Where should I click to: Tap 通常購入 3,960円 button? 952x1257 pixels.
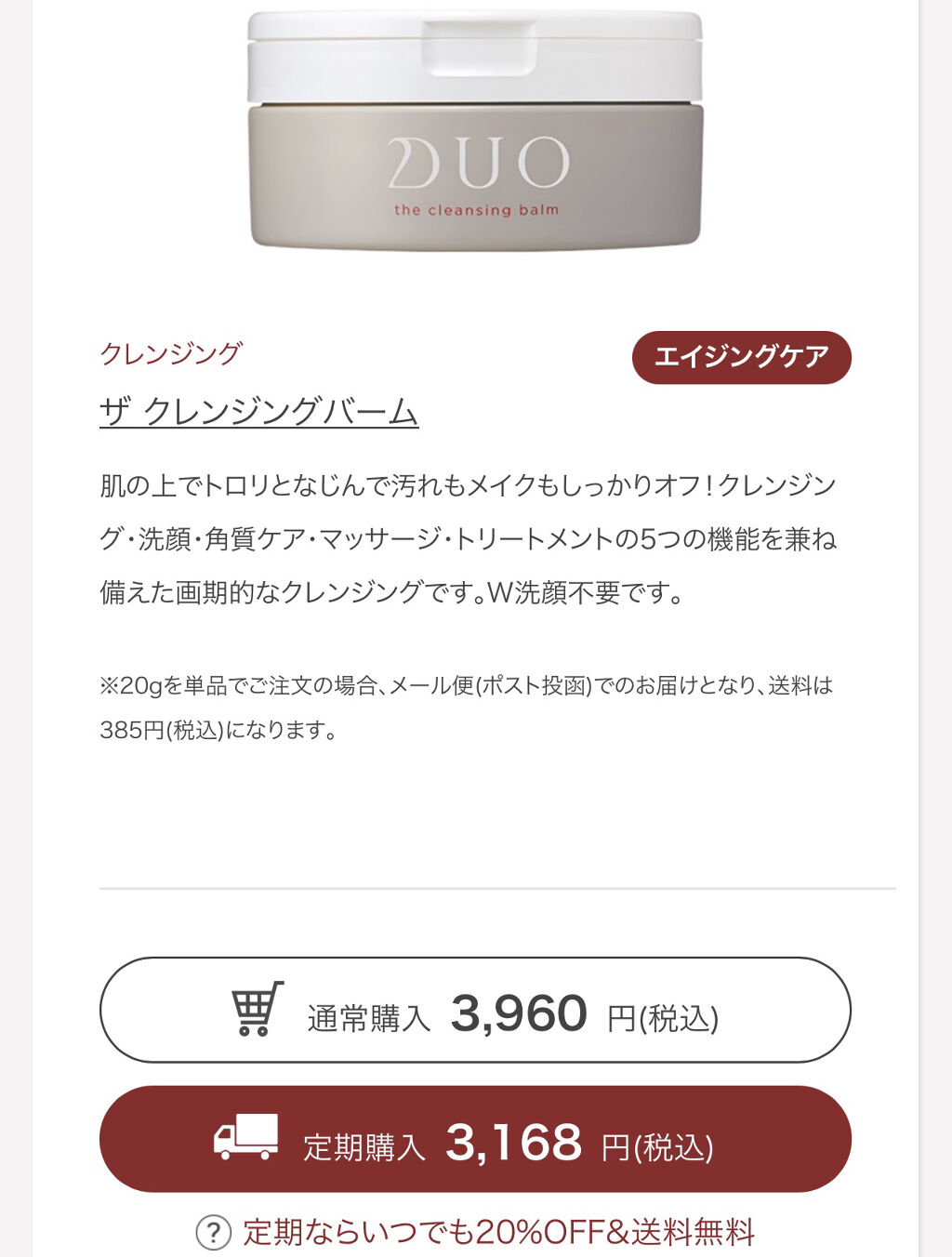pos(475,1011)
